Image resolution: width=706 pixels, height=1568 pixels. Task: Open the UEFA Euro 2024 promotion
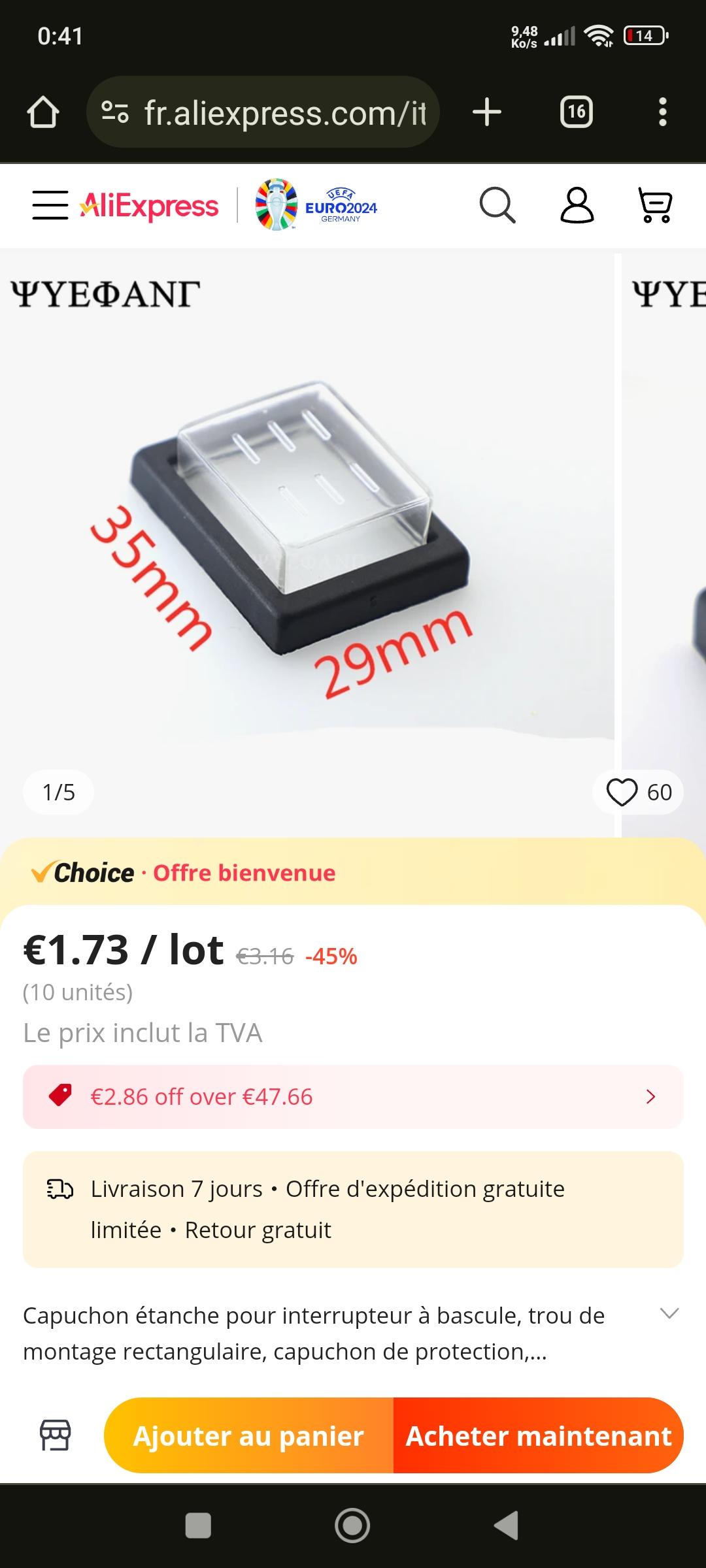pyautogui.click(x=316, y=206)
